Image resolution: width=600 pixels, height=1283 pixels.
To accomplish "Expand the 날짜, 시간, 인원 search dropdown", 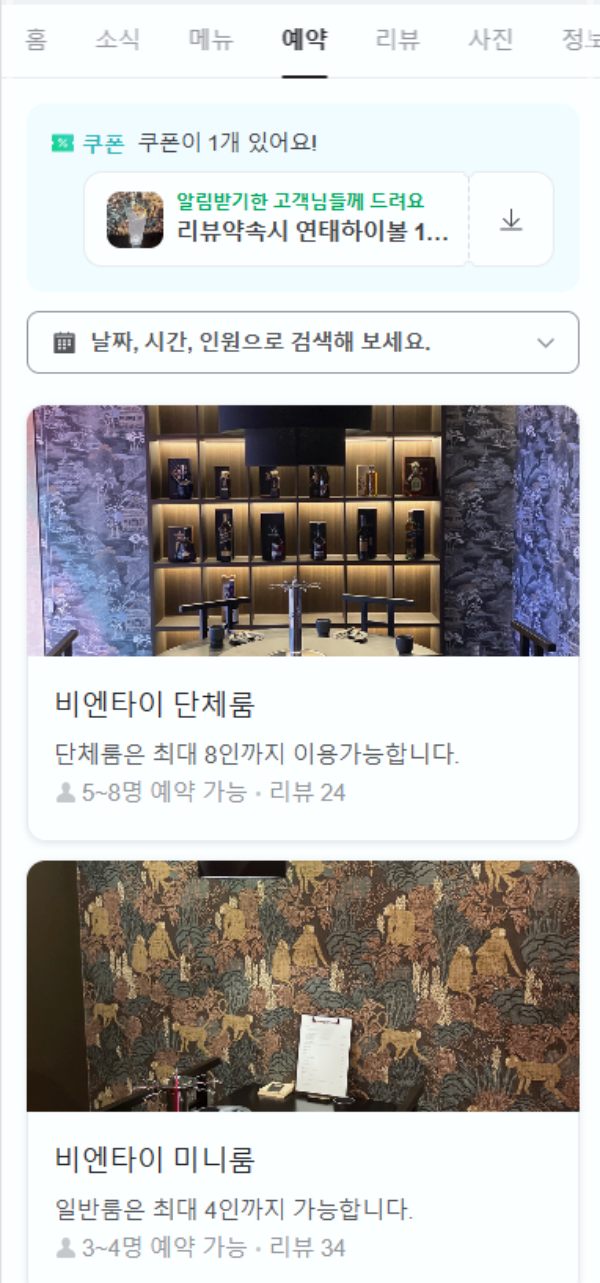I will click(303, 343).
